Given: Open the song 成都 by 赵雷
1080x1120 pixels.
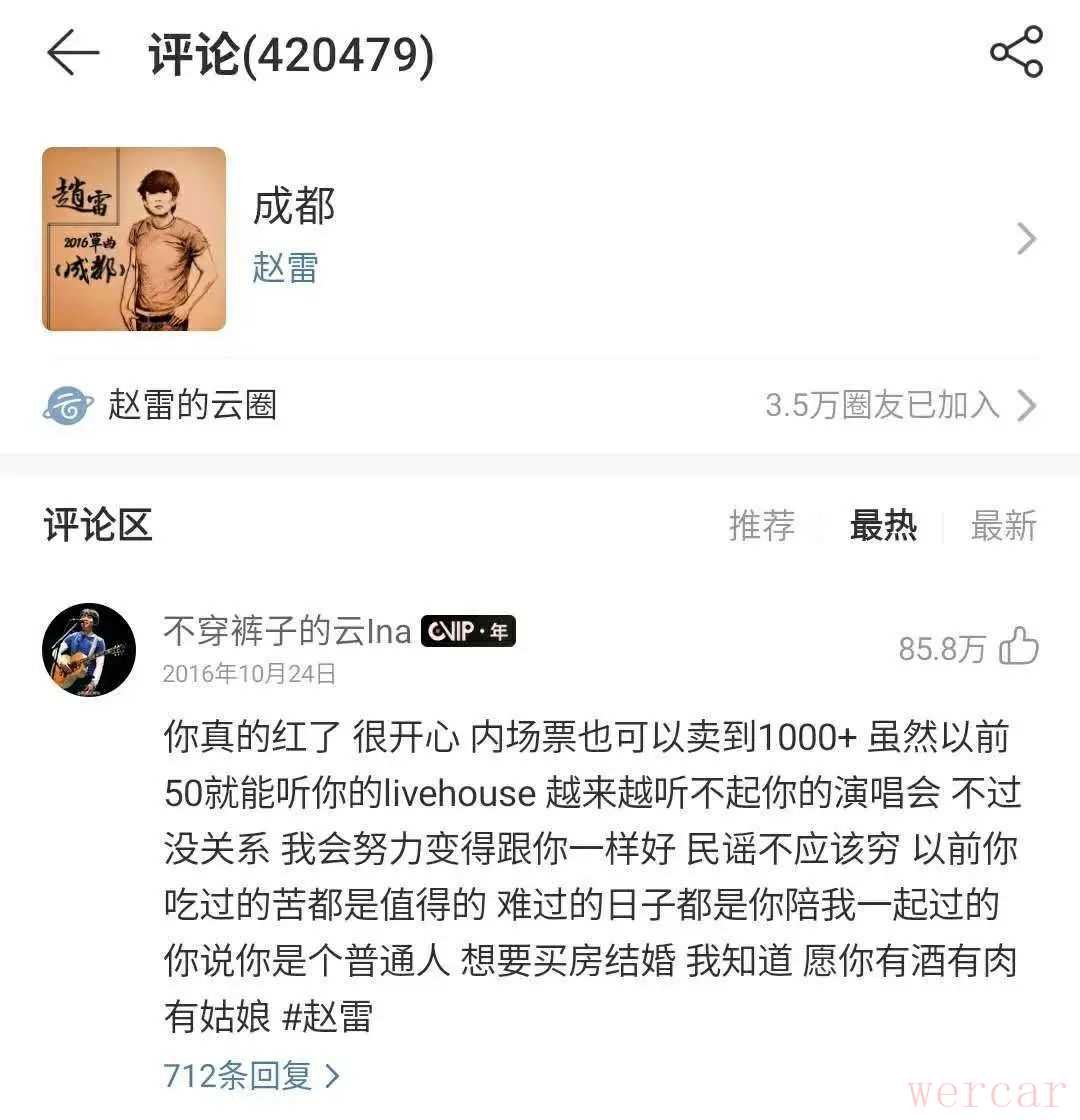Looking at the screenshot, I should coord(540,238).
